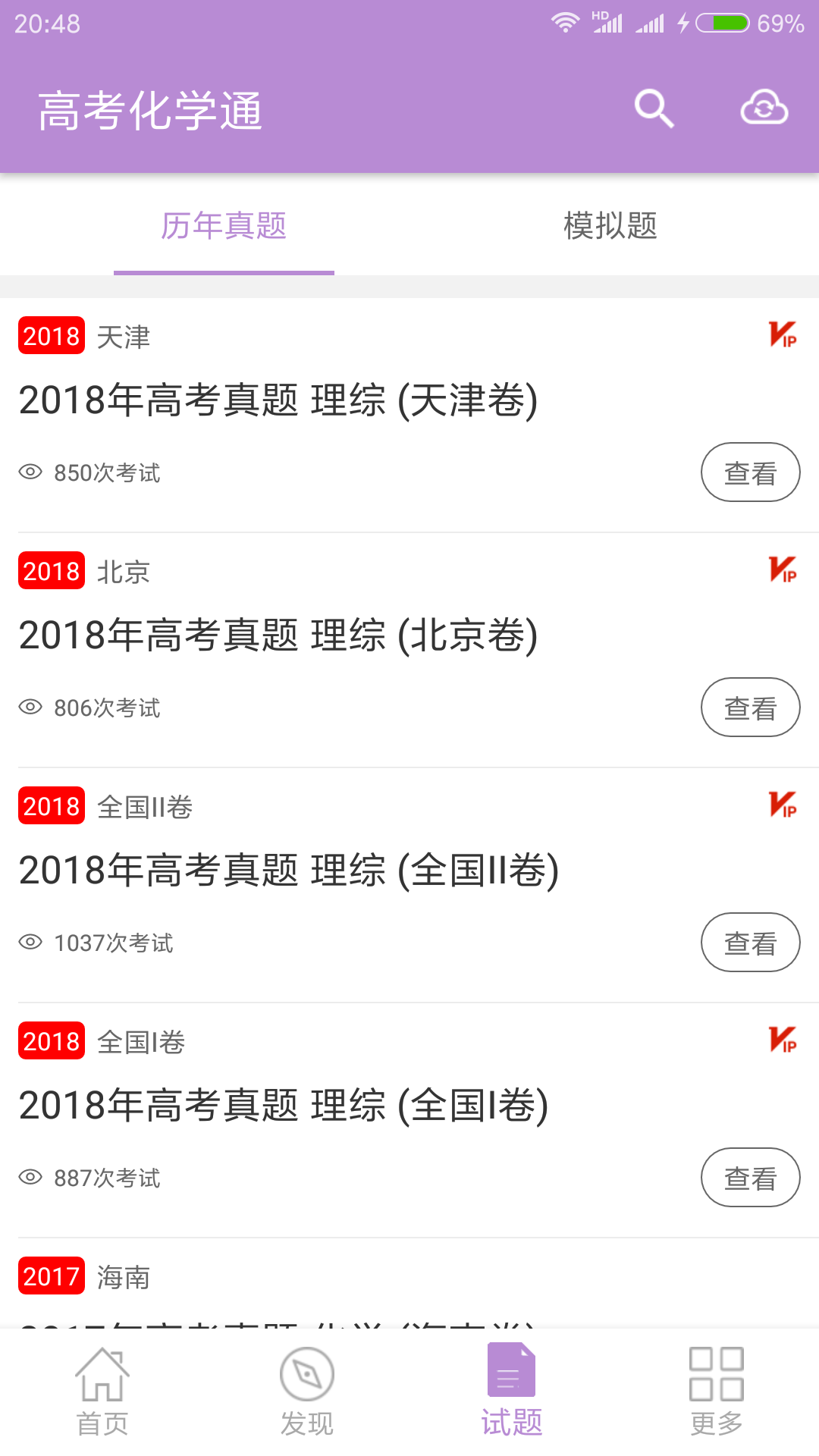Tap the eye icon next to 850次考试
Viewport: 819px width, 1456px height.
point(29,472)
